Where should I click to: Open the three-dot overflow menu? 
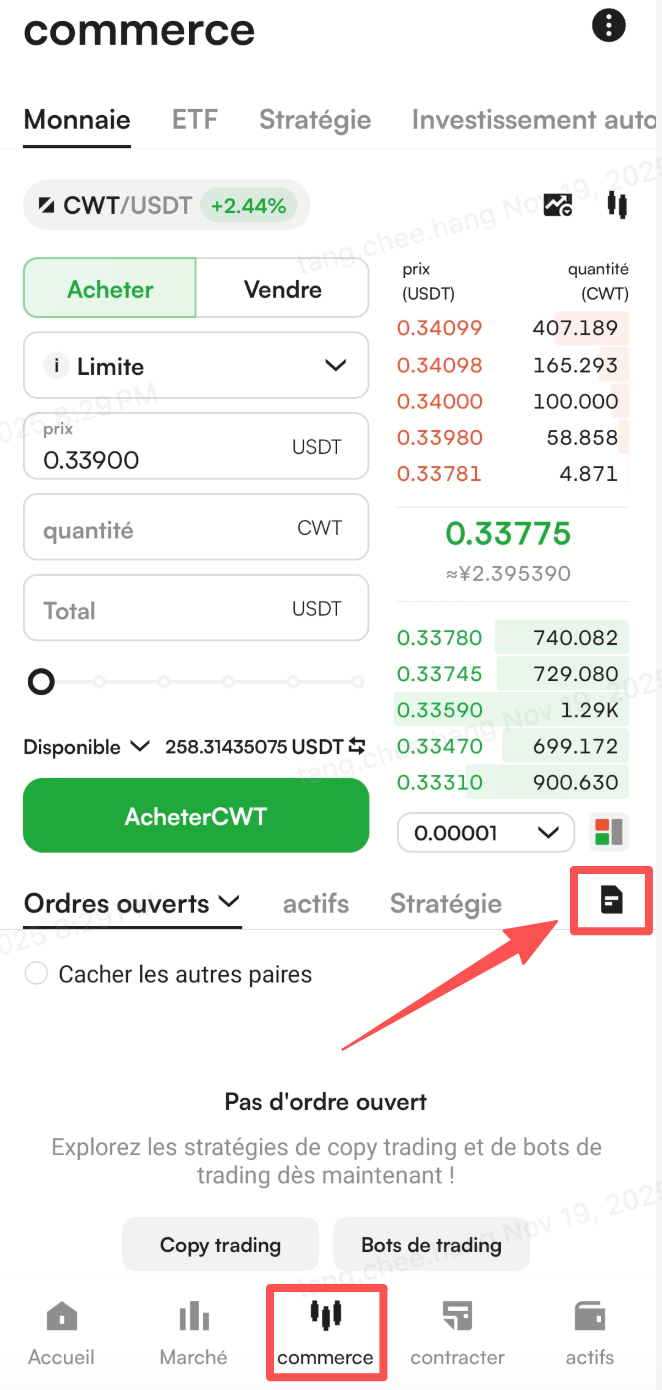(x=609, y=25)
